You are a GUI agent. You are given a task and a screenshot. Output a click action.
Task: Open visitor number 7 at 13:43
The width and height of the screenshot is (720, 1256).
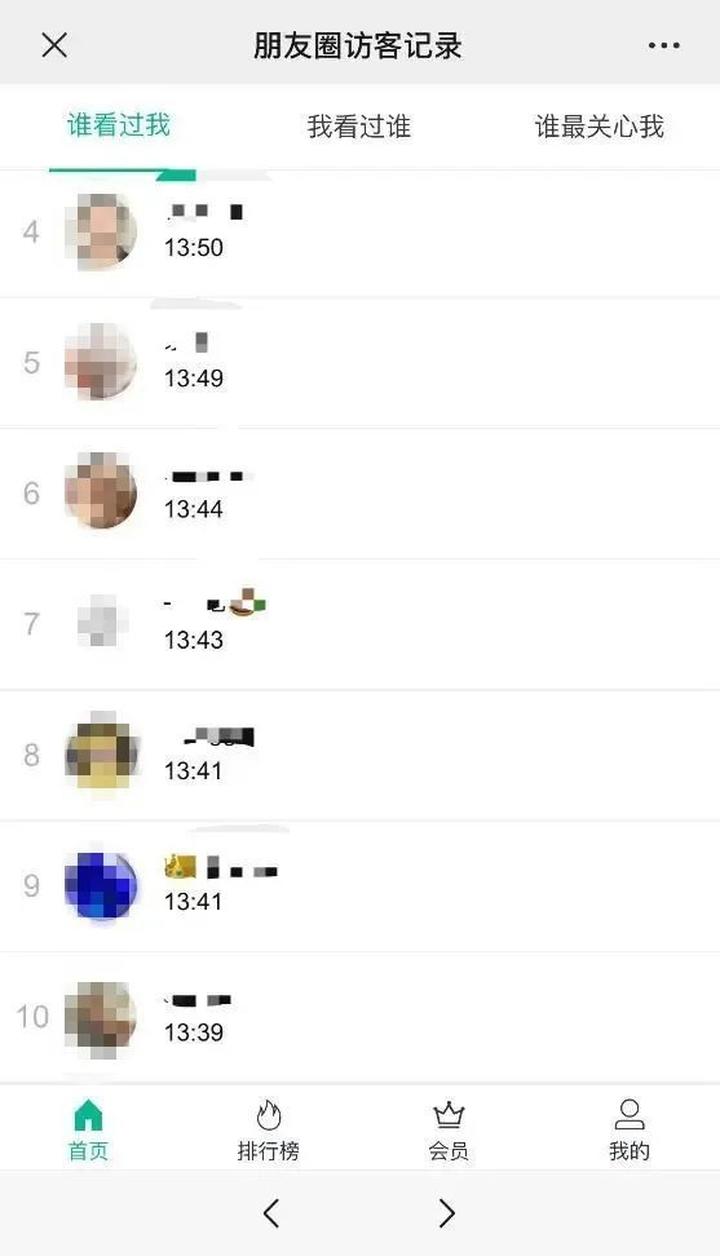click(360, 625)
